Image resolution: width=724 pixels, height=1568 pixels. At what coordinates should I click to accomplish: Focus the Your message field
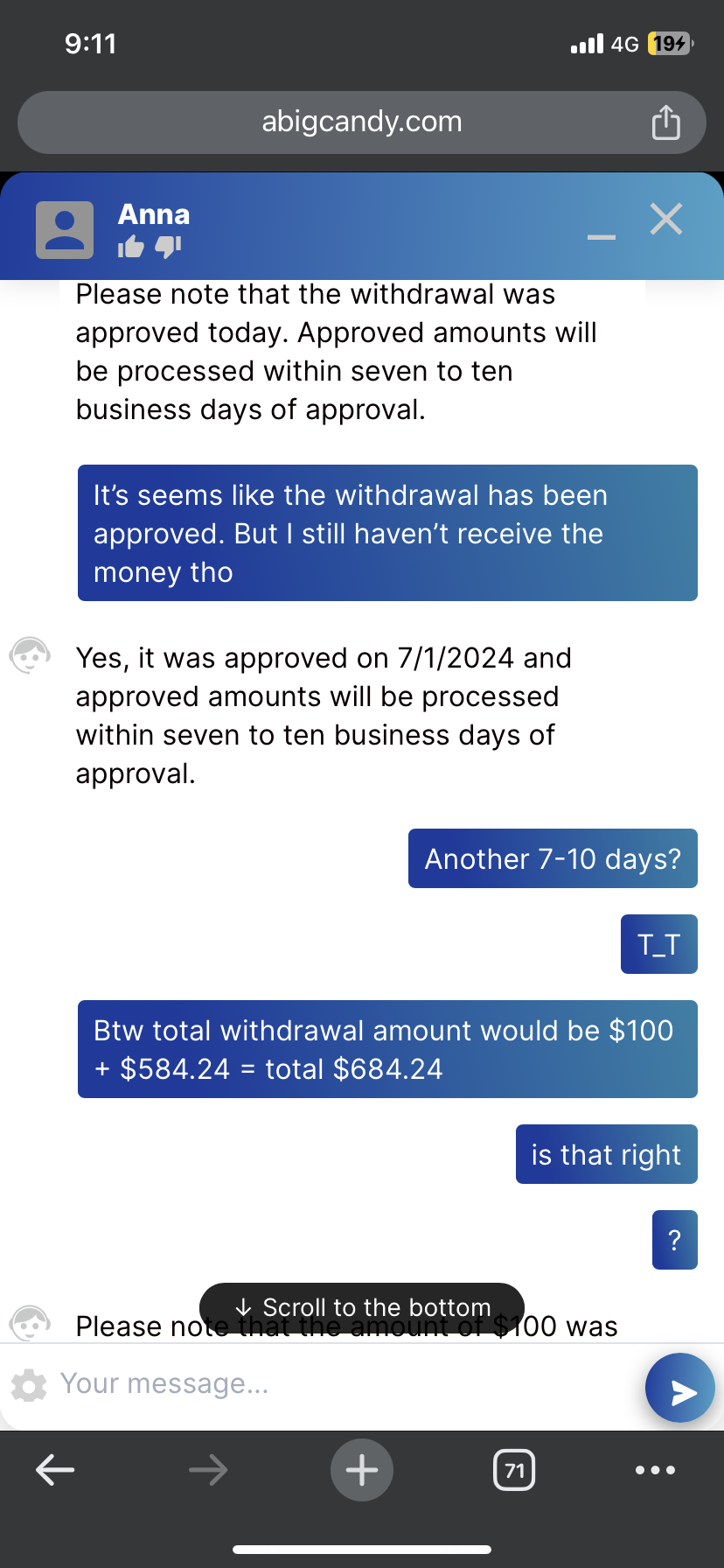tap(341, 1383)
